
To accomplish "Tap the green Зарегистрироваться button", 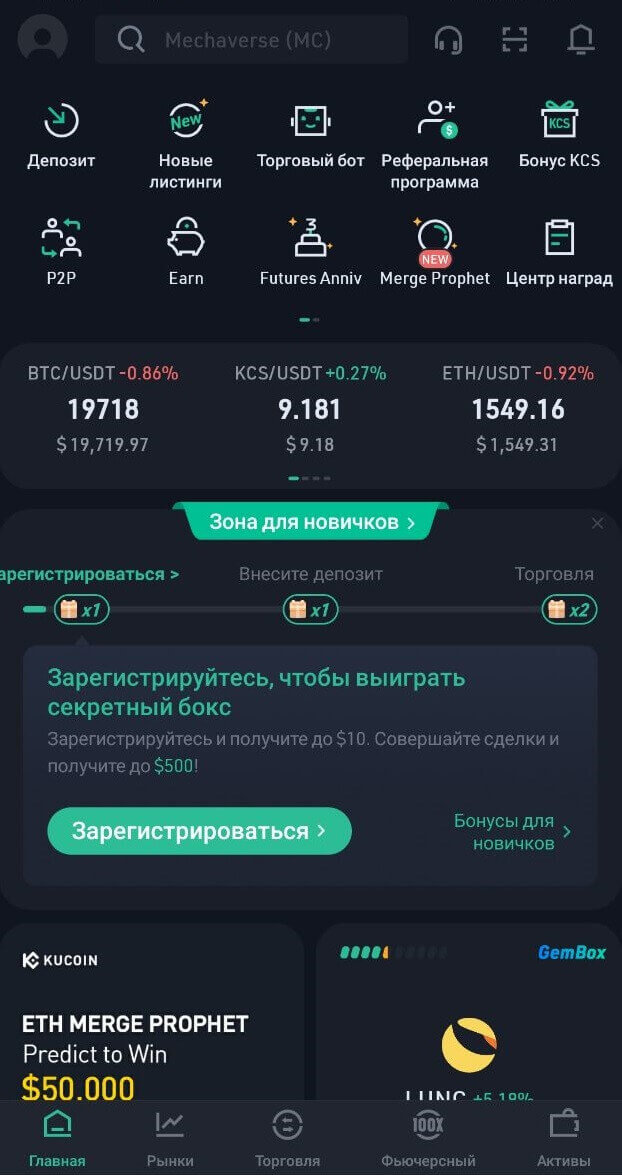I will (x=199, y=831).
